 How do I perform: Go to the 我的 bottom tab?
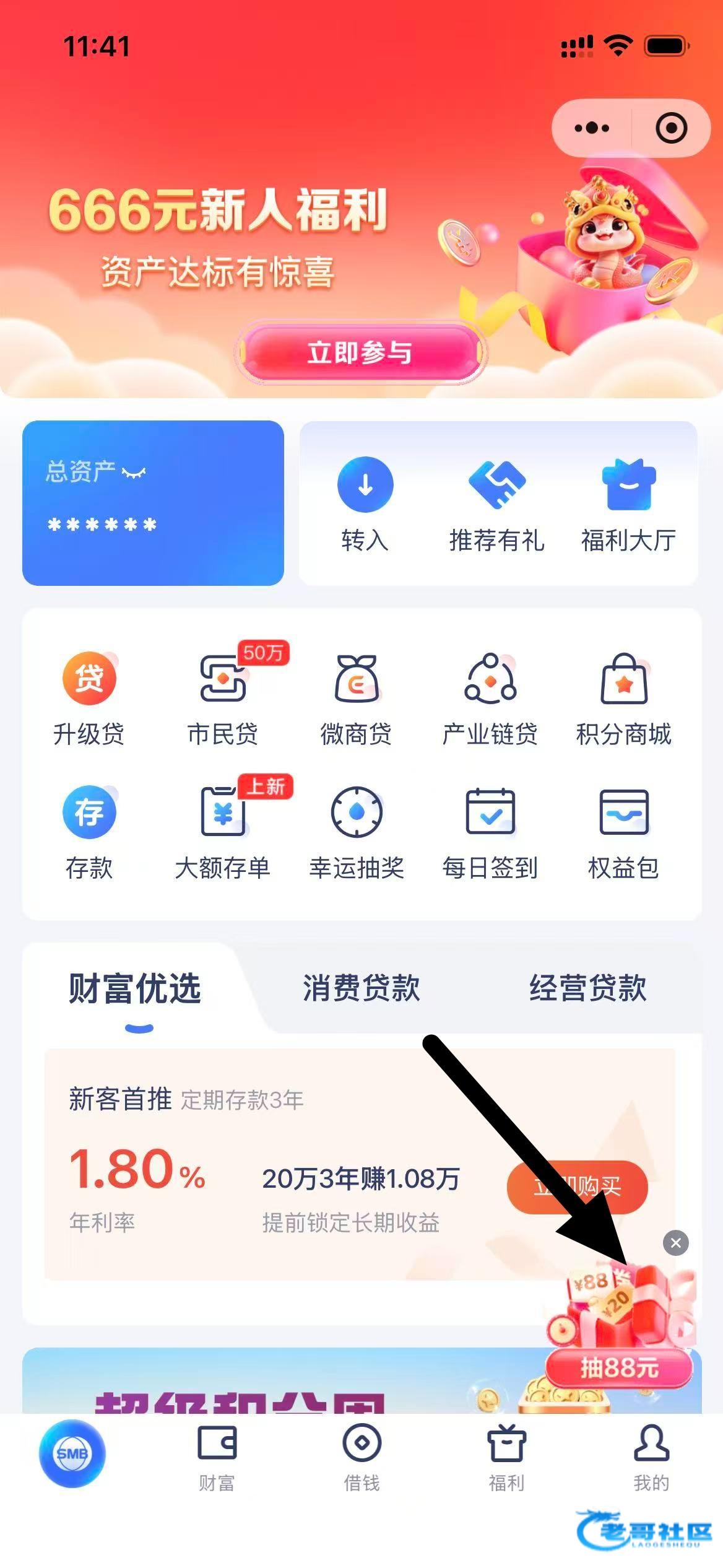(x=651, y=1457)
